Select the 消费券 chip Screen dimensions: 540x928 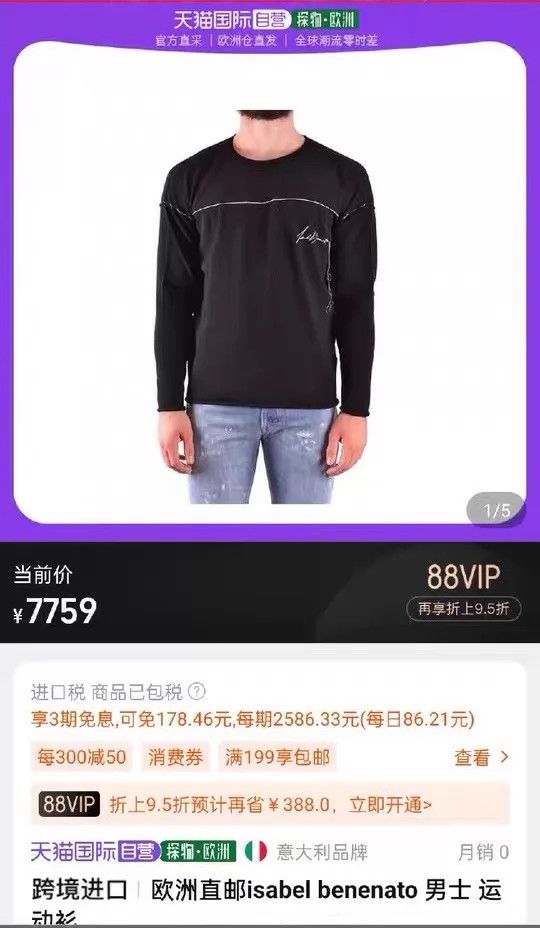[x=175, y=757]
